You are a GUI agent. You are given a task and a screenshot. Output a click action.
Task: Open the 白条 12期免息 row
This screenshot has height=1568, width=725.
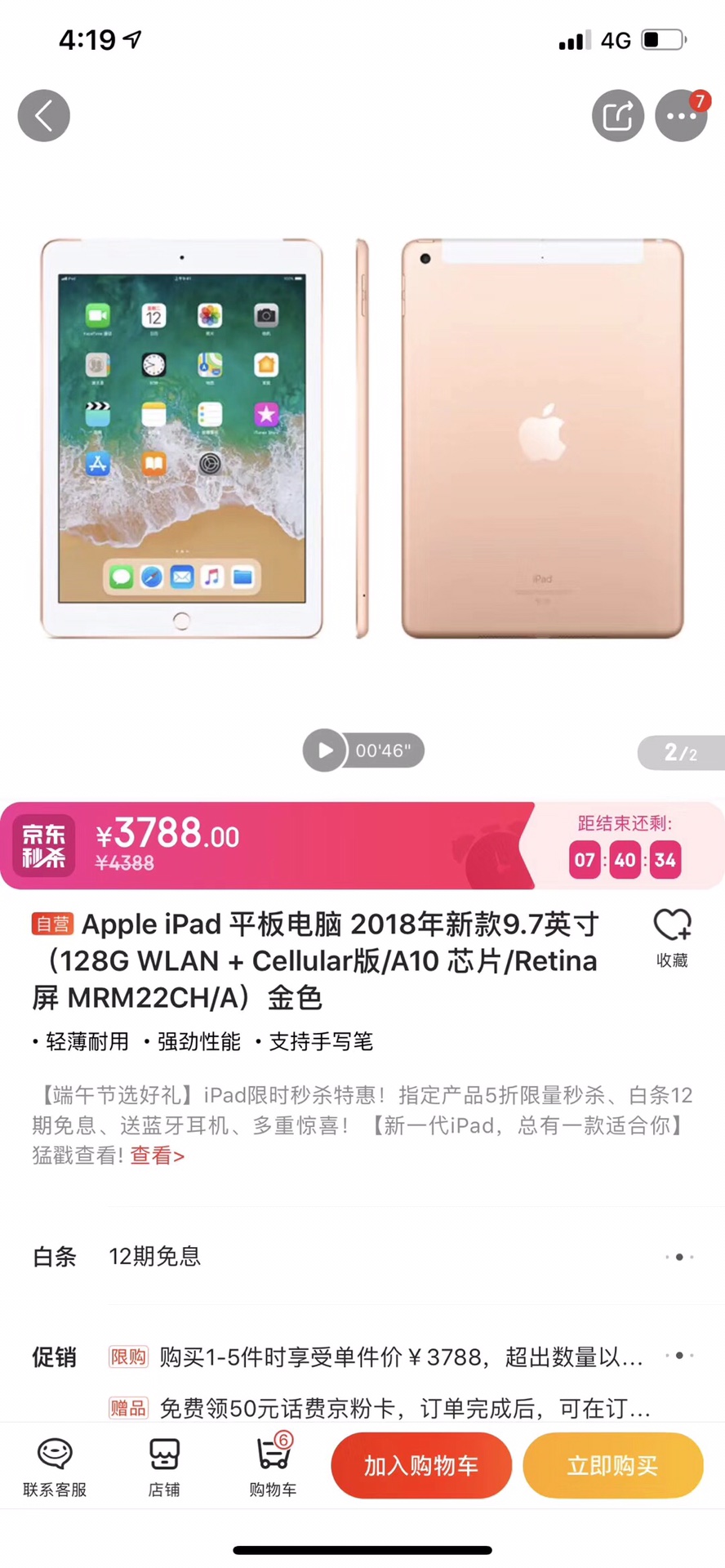pos(362,1256)
